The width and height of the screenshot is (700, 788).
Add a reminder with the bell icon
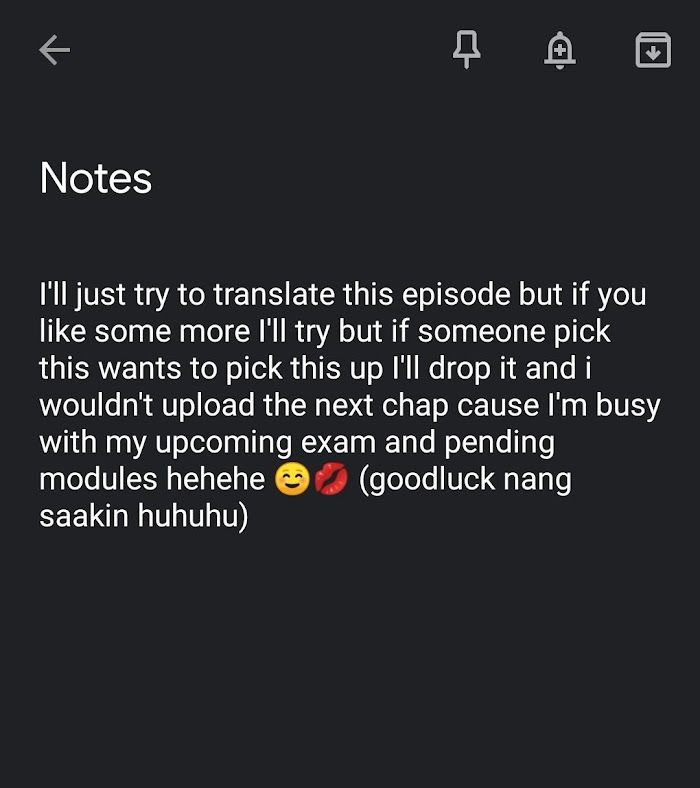tap(560, 50)
